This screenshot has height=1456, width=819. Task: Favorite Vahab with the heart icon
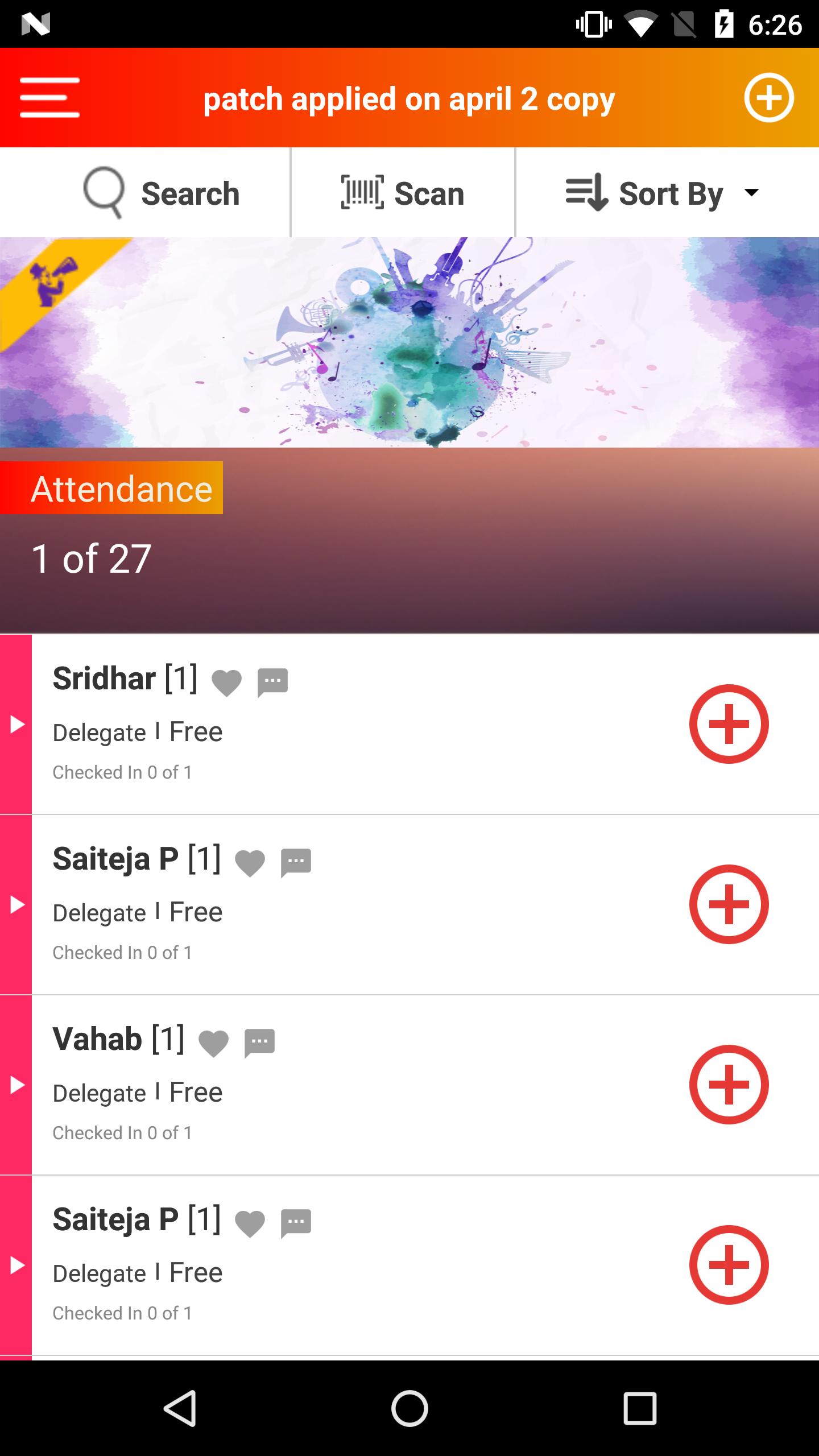click(x=213, y=1043)
